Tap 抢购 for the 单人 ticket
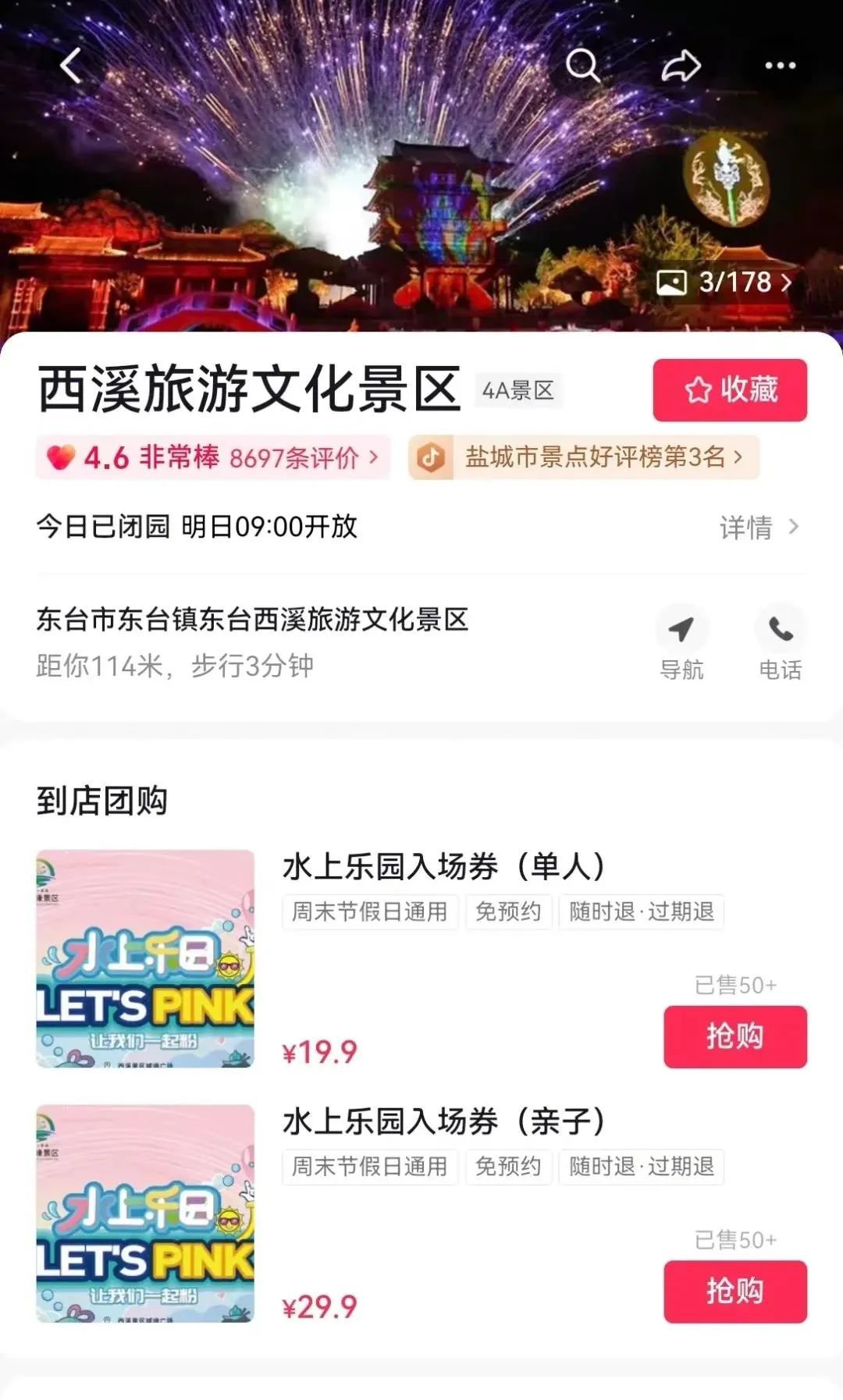Viewport: 843px width, 1400px height. point(735,1036)
